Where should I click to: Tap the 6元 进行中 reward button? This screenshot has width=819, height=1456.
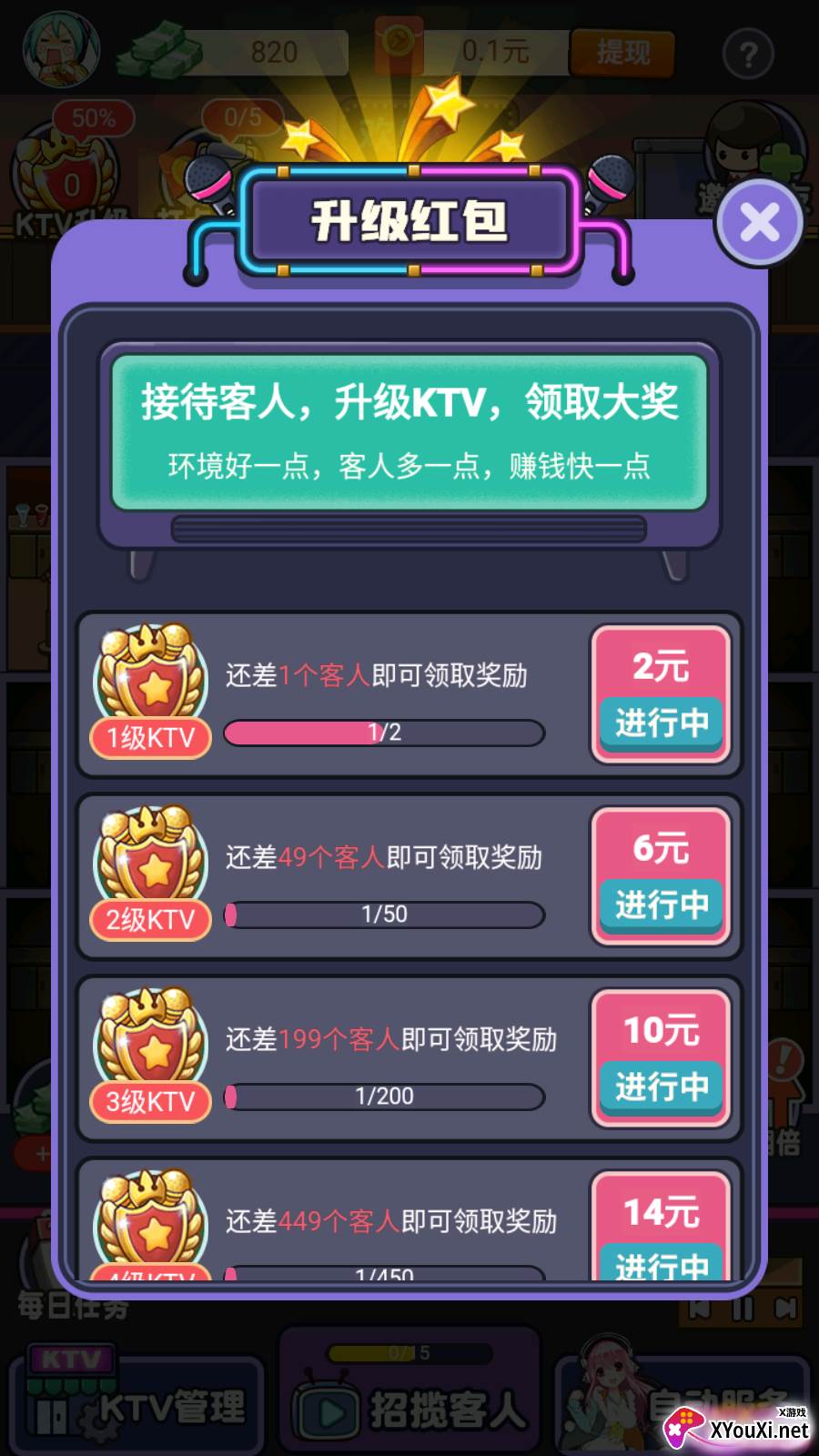662,876
